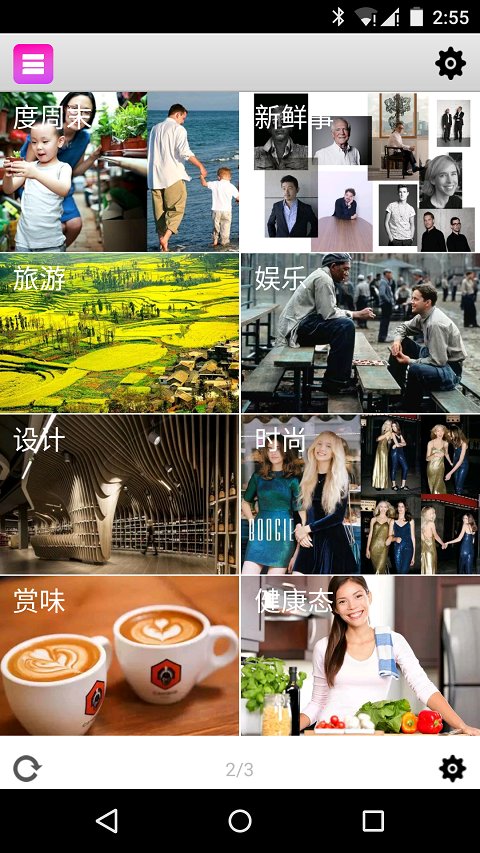This screenshot has height=853, width=480.
Task: Return to the system home screen
Action: click(239, 820)
